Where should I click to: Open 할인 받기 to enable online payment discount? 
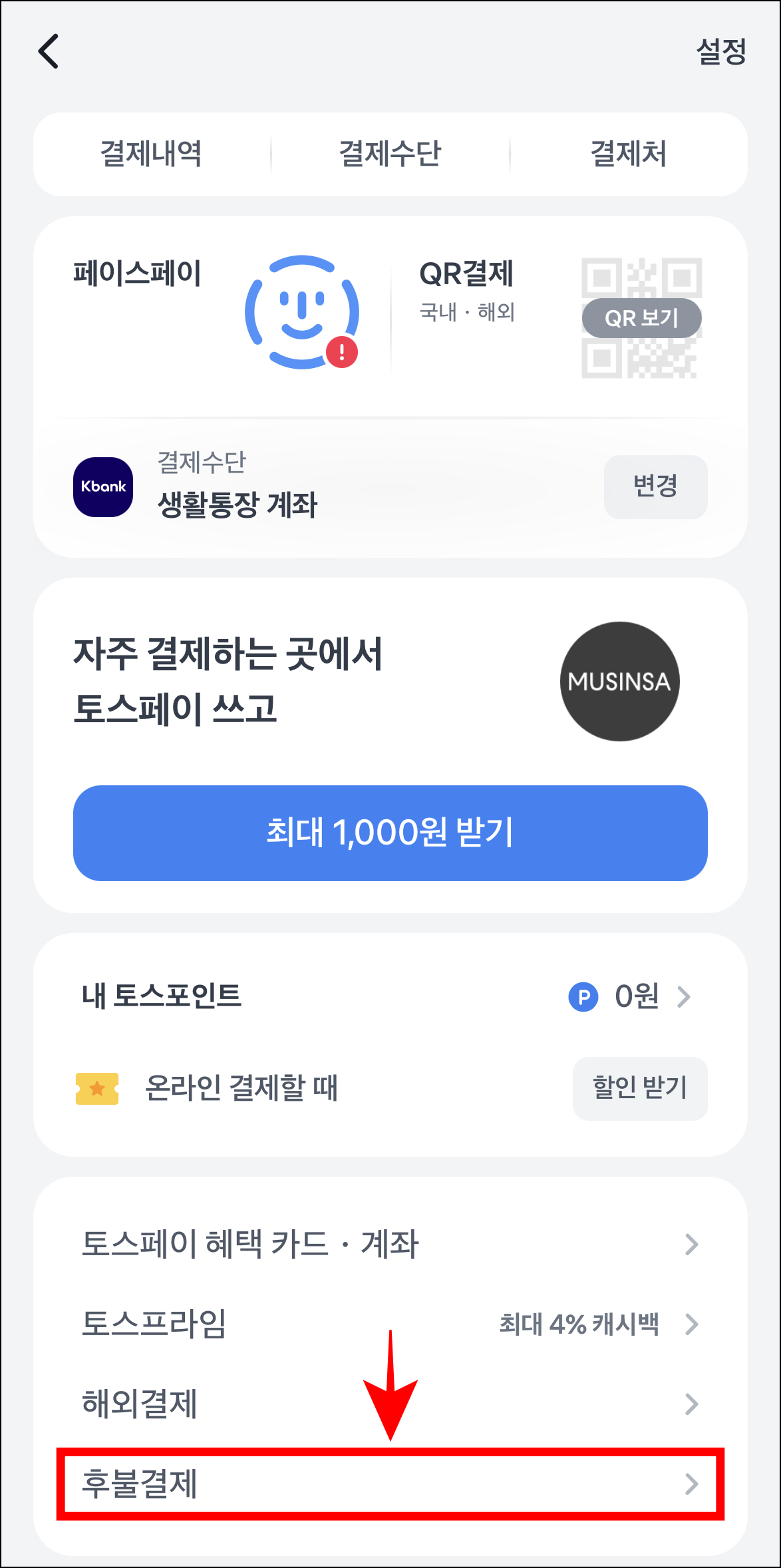[640, 1089]
